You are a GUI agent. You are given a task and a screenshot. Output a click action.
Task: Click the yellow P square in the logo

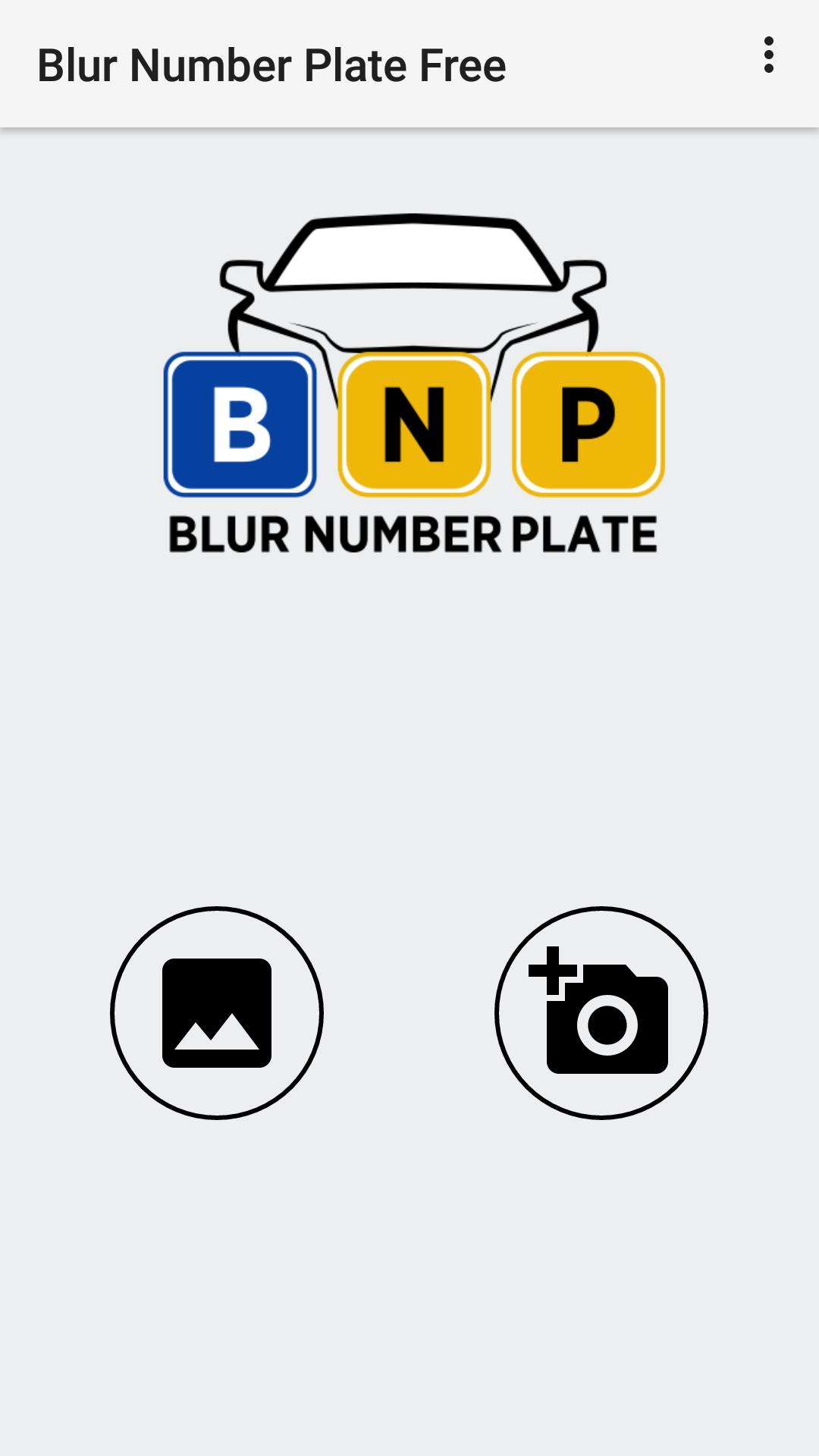click(588, 422)
